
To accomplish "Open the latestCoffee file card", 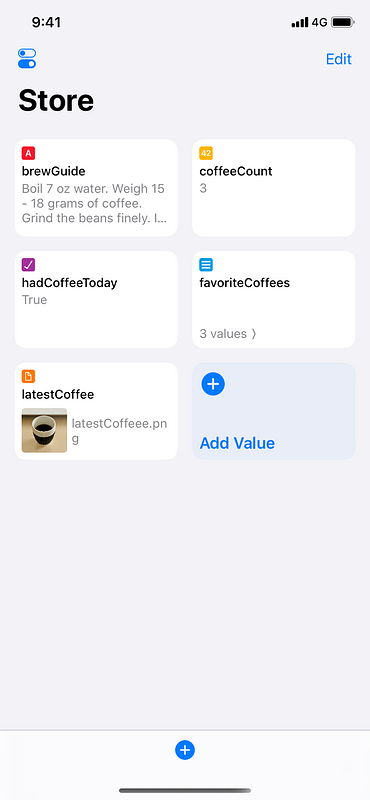I will [96, 411].
